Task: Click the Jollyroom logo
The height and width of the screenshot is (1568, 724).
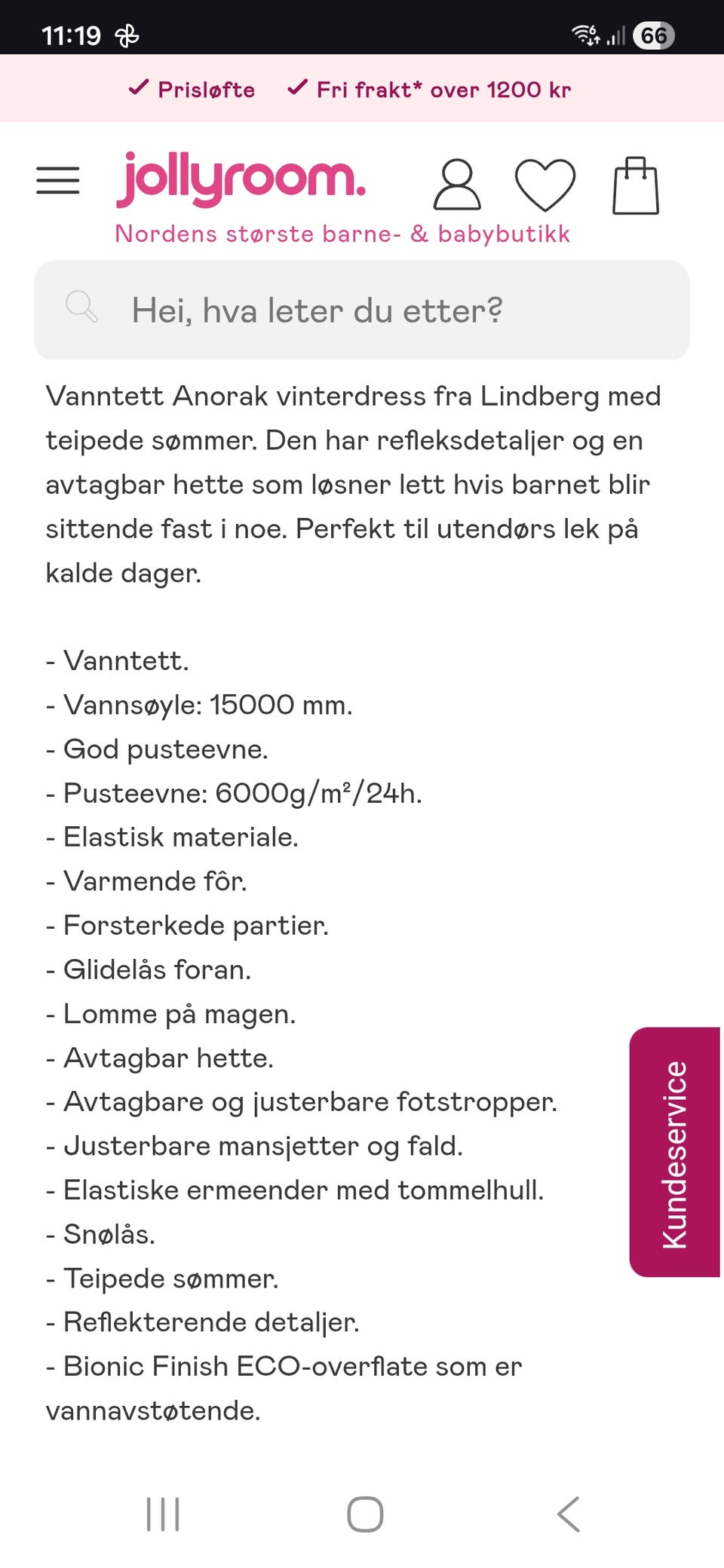Action: coord(240,179)
